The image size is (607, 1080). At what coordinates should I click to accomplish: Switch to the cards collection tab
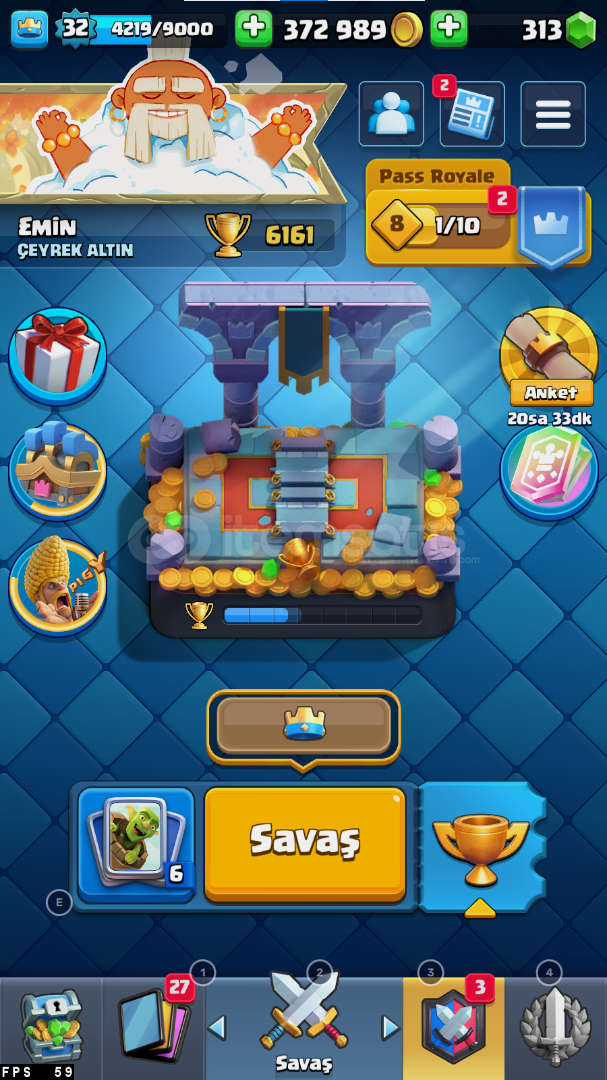pos(152,1026)
